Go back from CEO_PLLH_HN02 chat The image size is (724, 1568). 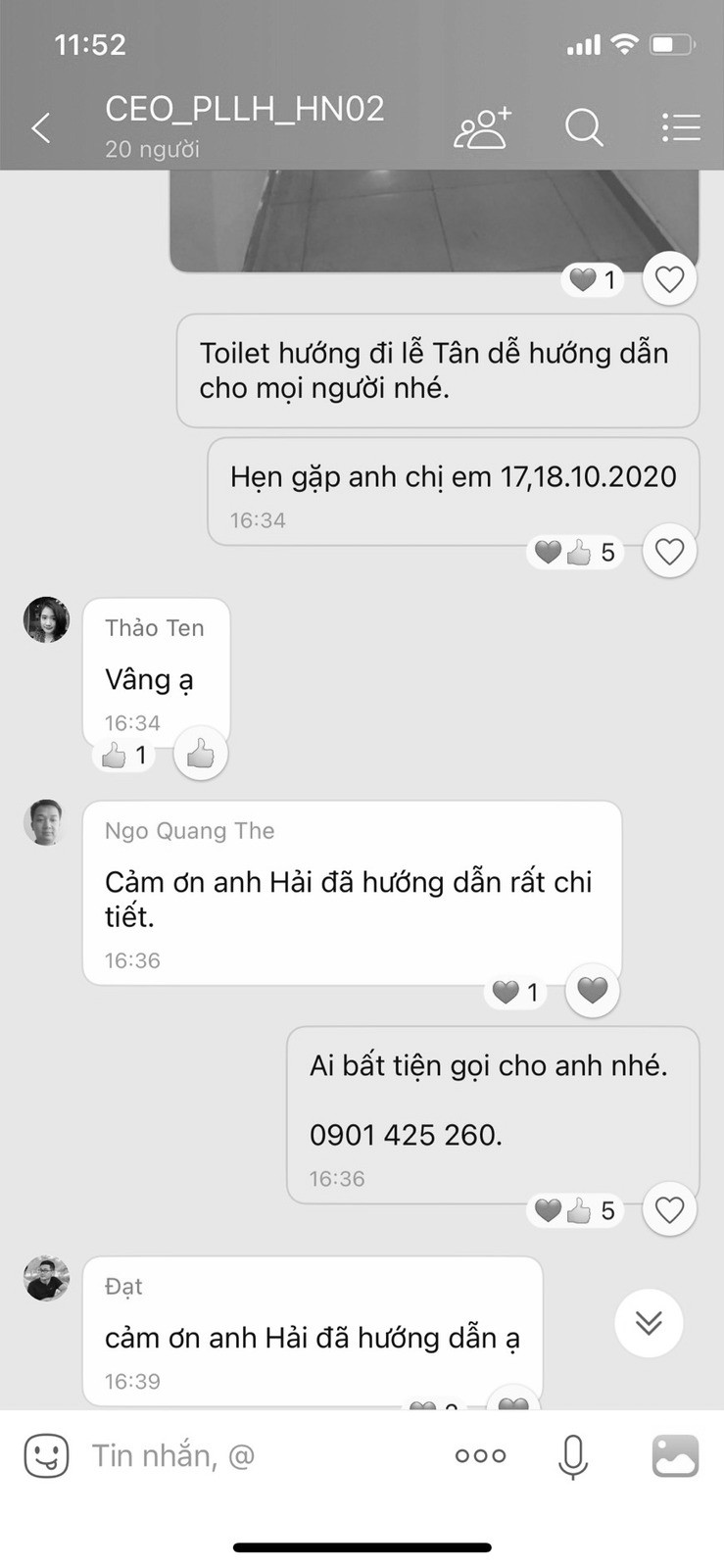[41, 127]
